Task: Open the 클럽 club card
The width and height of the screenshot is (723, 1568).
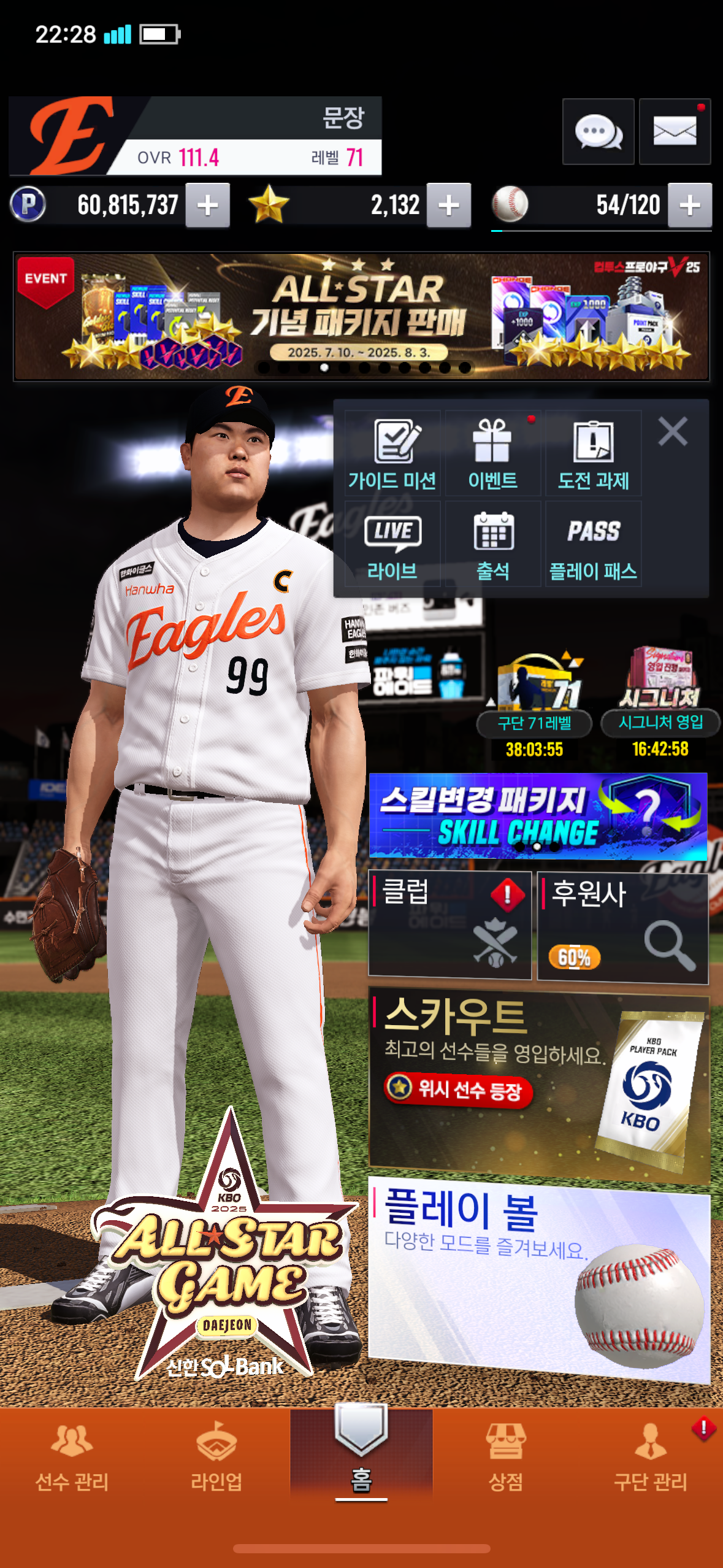Action: click(x=449, y=924)
